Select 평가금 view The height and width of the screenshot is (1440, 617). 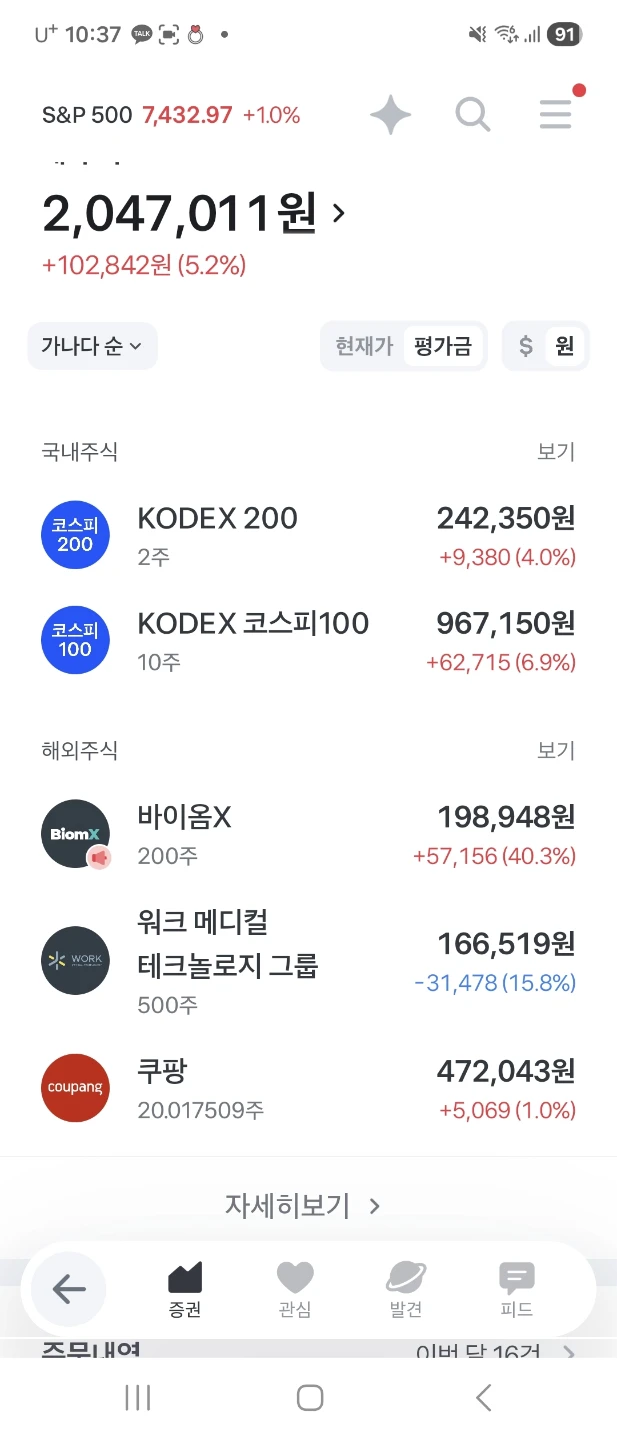tap(443, 346)
